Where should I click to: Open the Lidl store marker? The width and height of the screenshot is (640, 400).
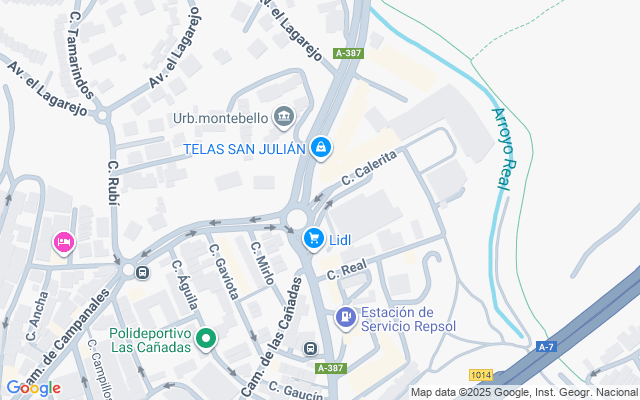[x=313, y=239]
